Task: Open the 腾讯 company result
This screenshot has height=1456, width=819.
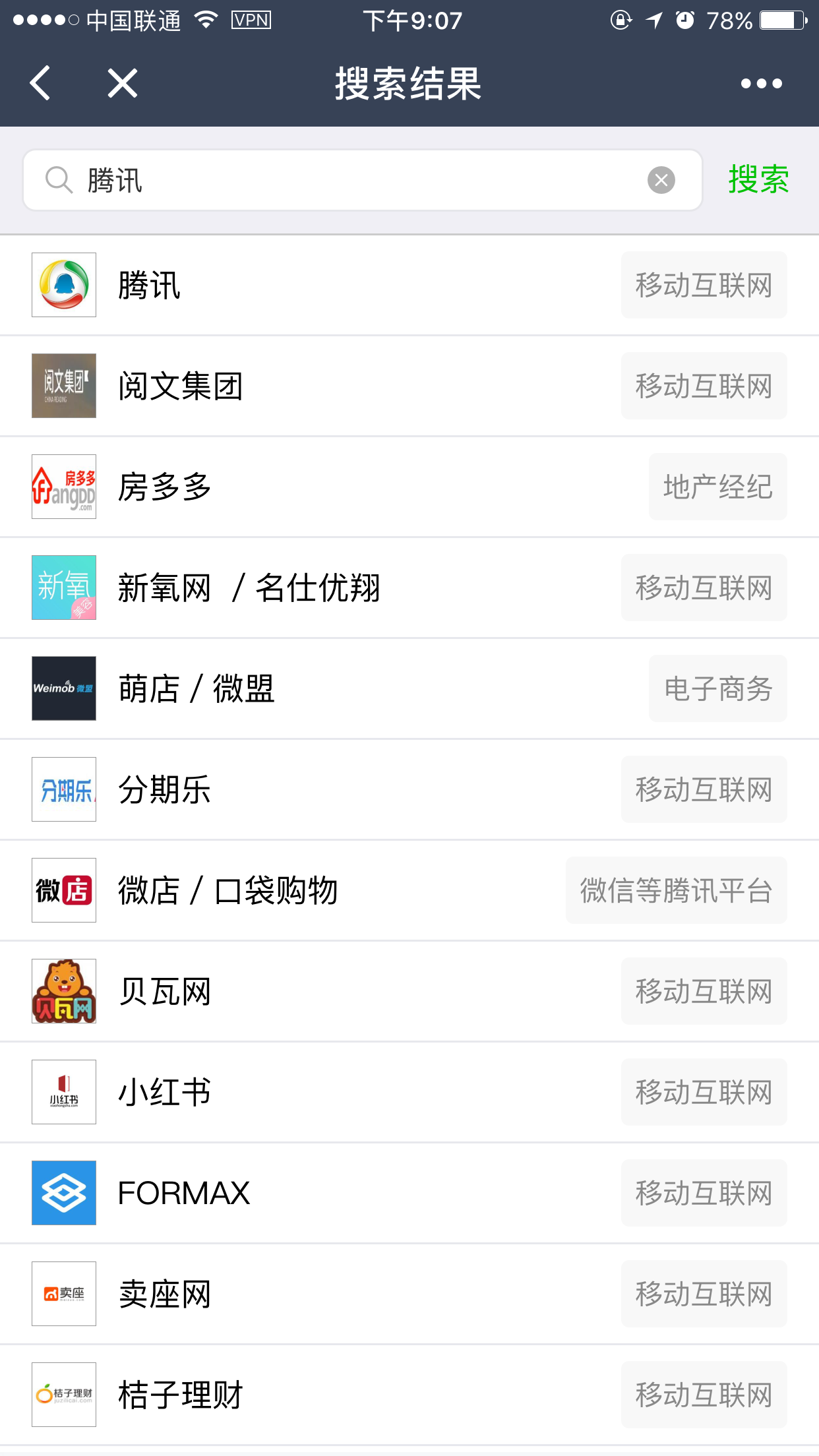Action: [149, 286]
